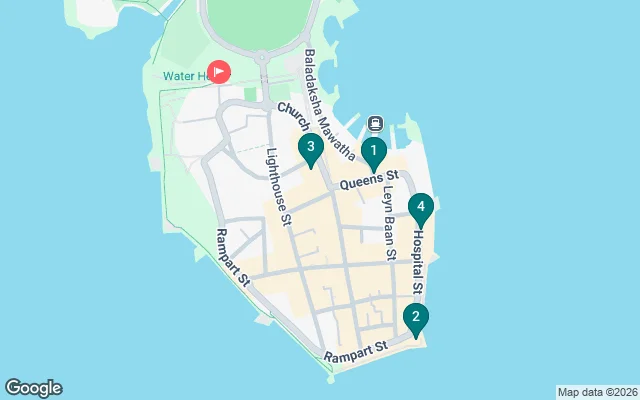Screen dimensions: 640x400
Task: Choose map marker number 4
Action: pos(421,208)
